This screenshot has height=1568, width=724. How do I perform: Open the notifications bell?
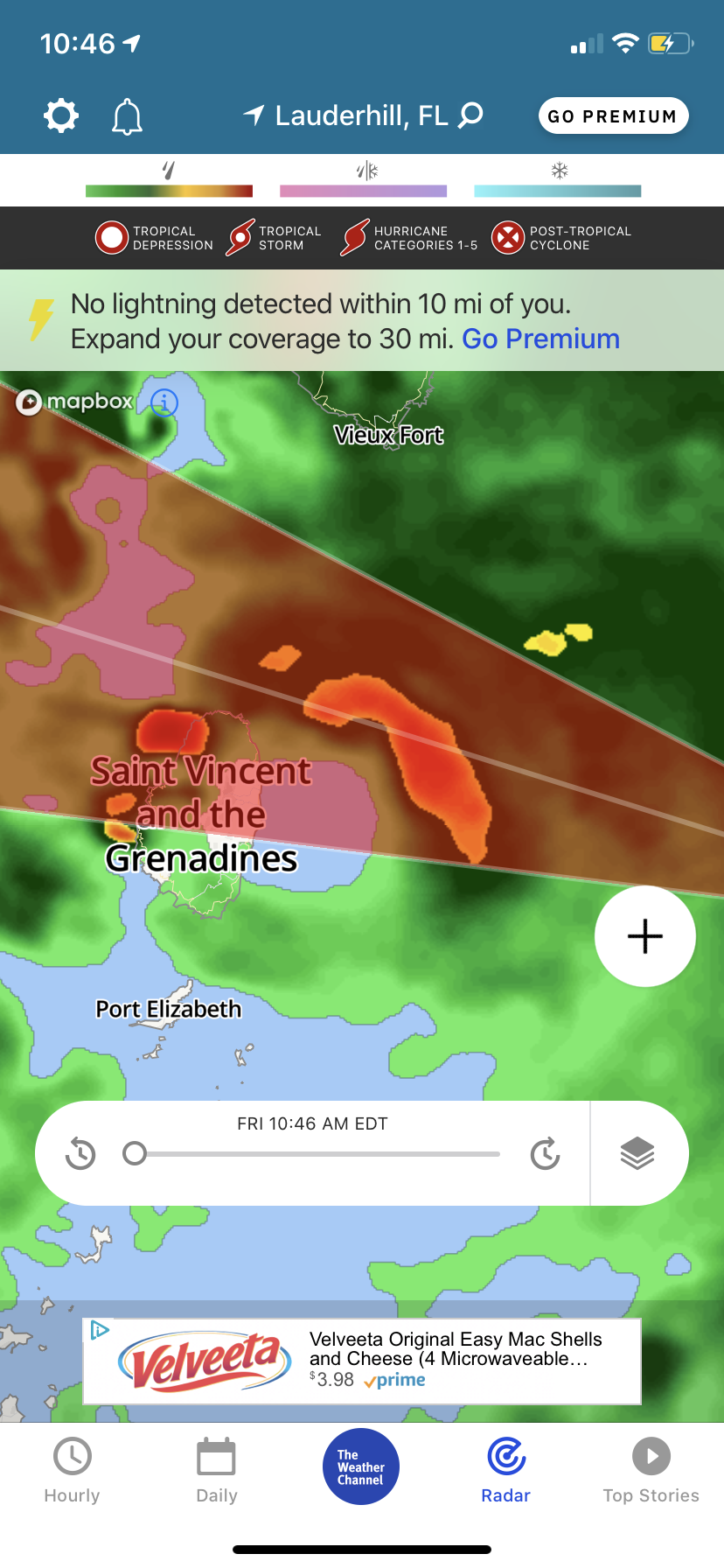point(127,115)
